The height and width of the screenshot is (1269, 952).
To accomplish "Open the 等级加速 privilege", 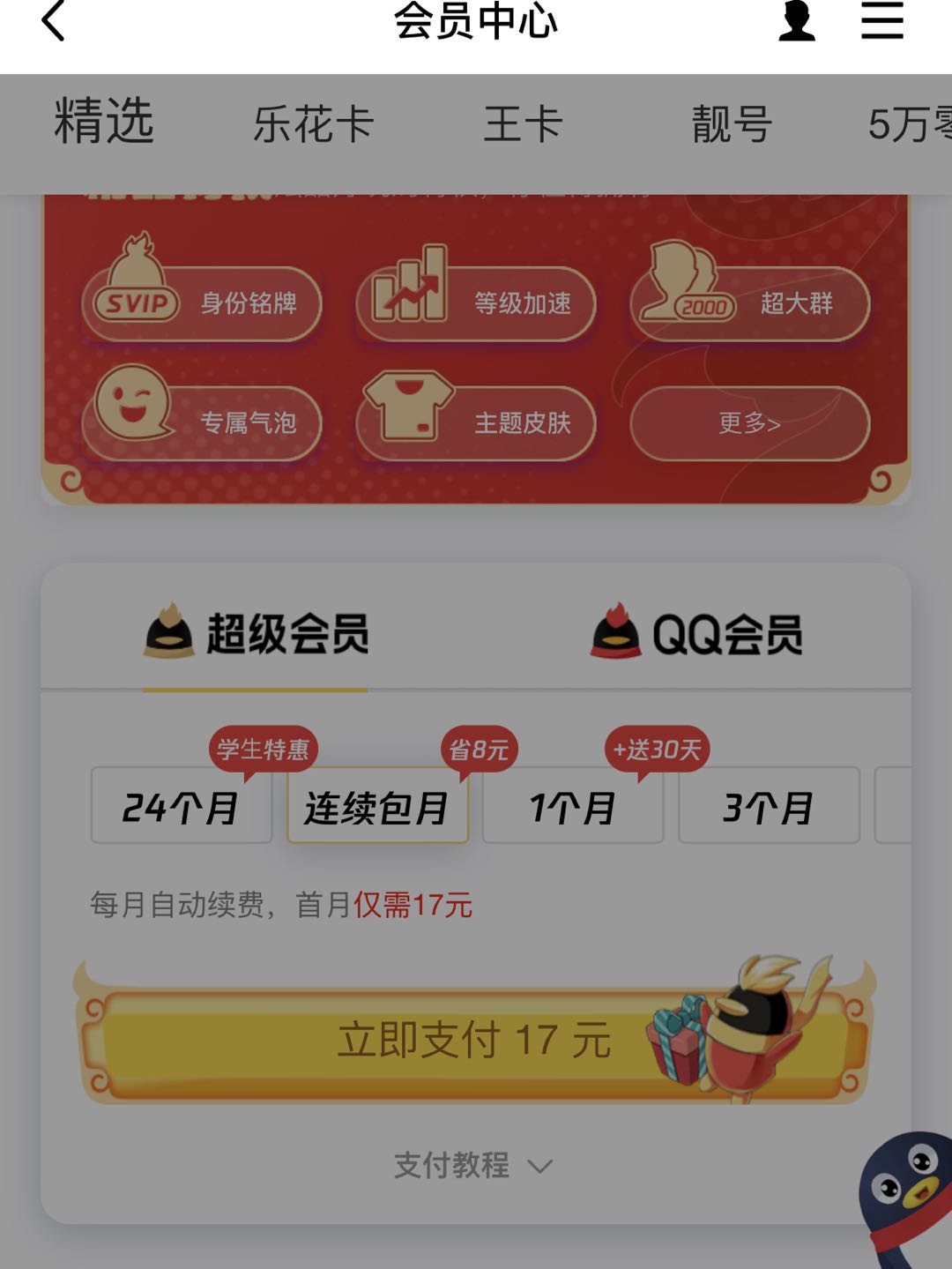I will [x=476, y=303].
